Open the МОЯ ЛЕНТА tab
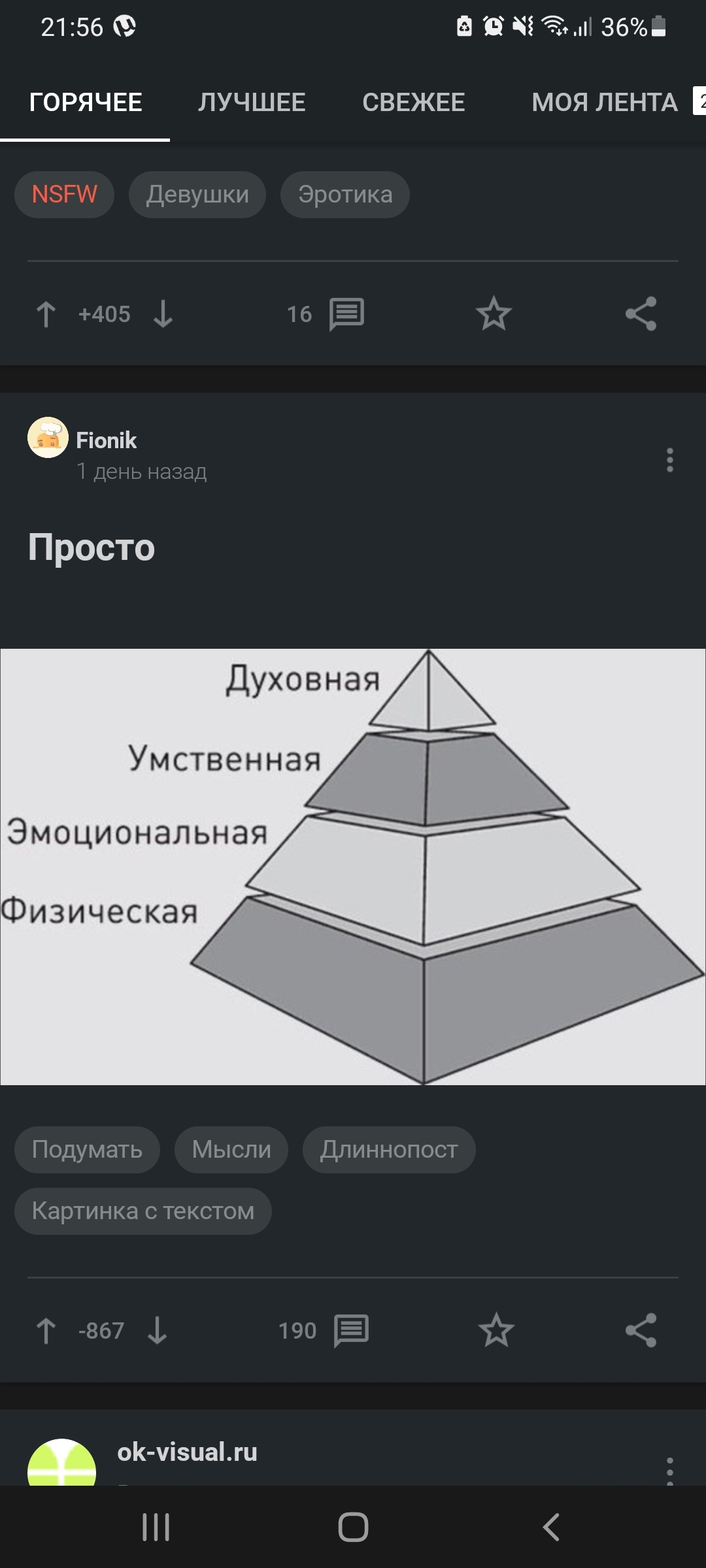 [x=604, y=103]
